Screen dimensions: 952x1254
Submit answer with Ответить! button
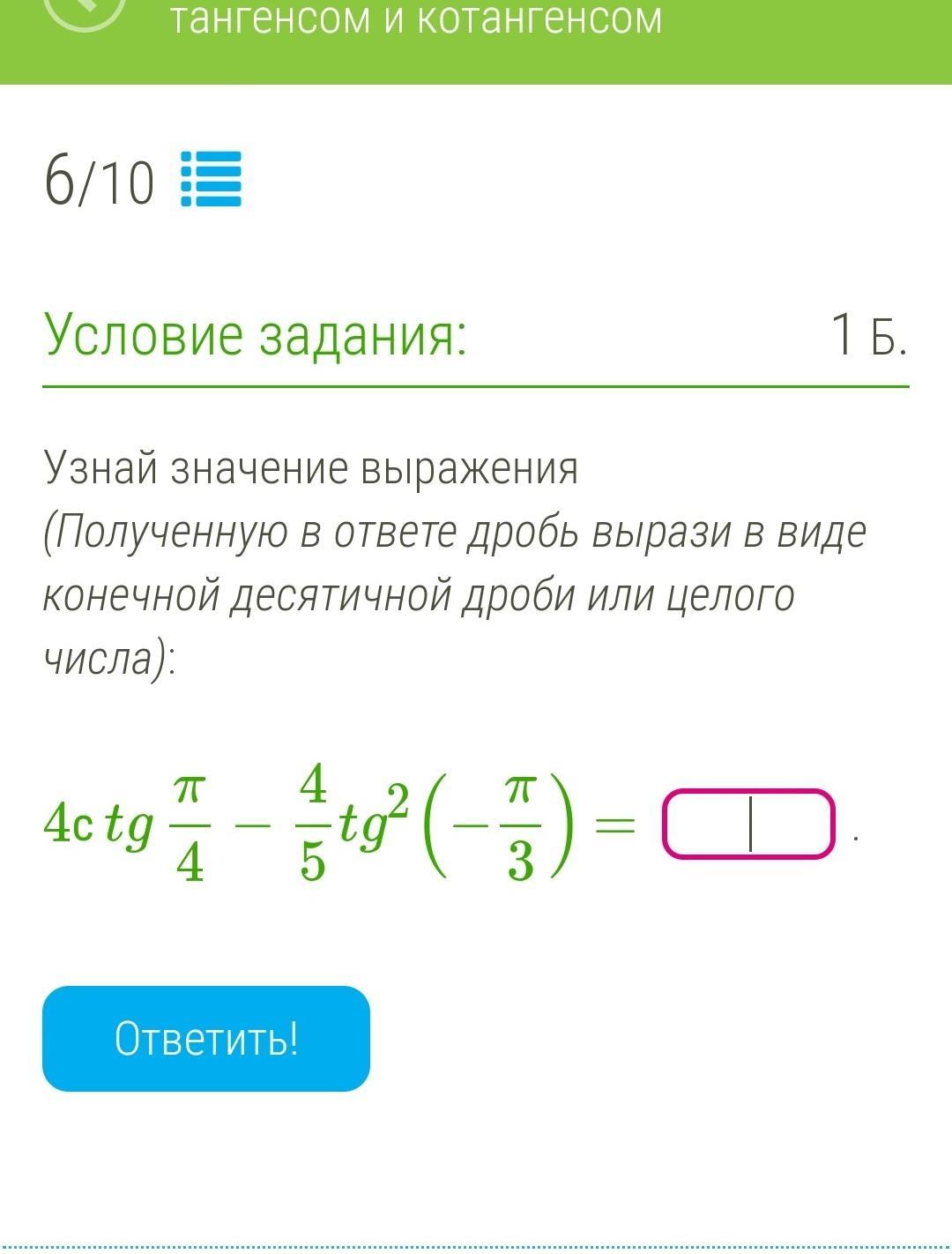[x=206, y=1039]
